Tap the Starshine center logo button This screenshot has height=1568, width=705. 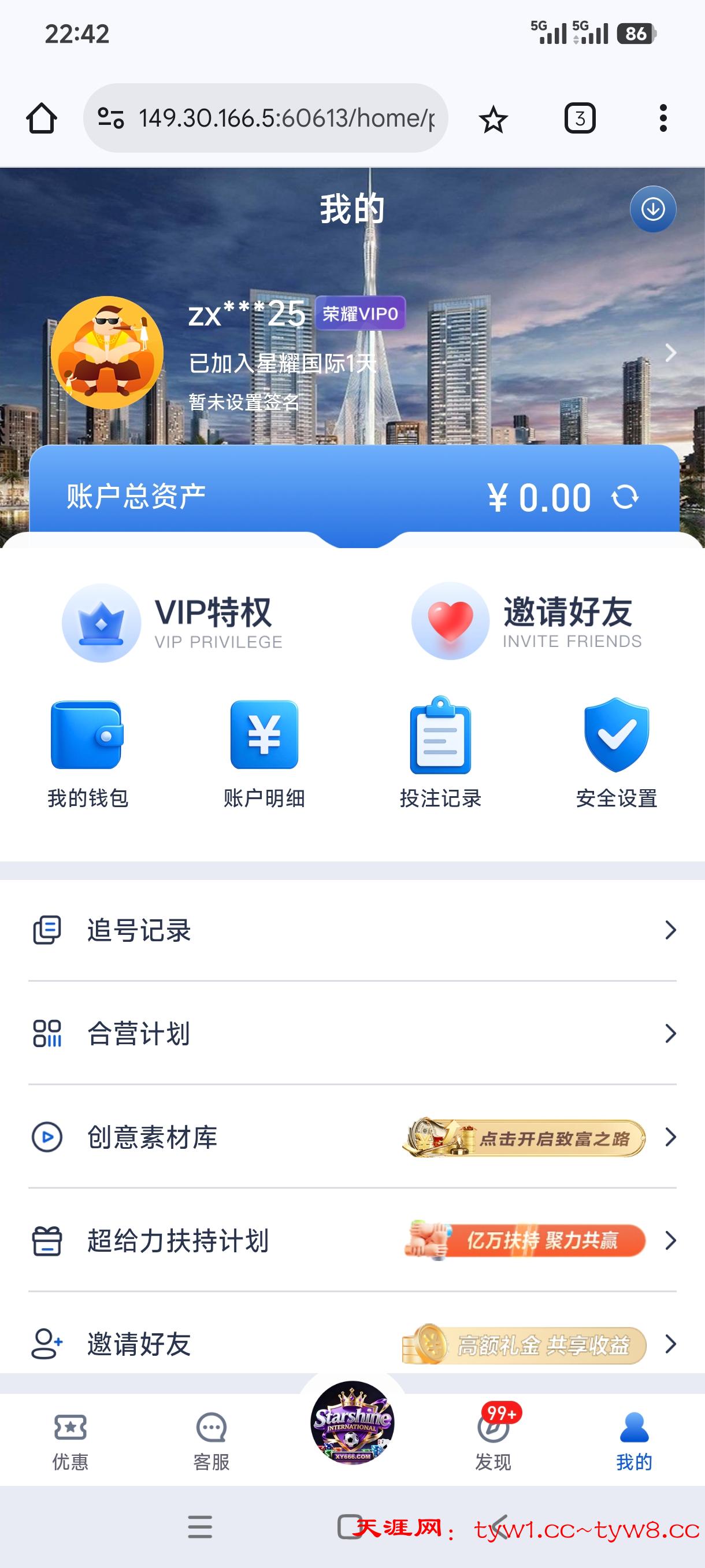click(x=352, y=1422)
